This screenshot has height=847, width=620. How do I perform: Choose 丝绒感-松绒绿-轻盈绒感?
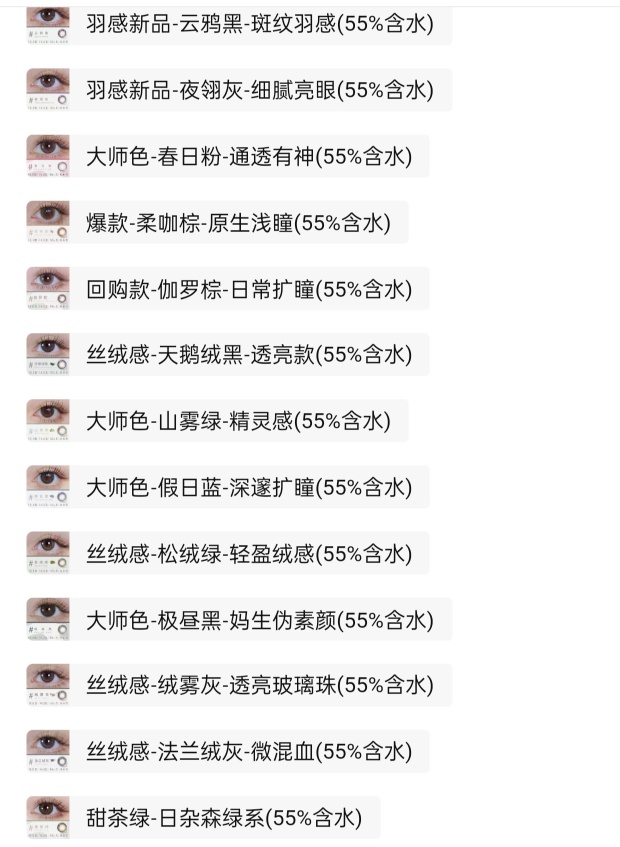pyautogui.click(x=248, y=553)
